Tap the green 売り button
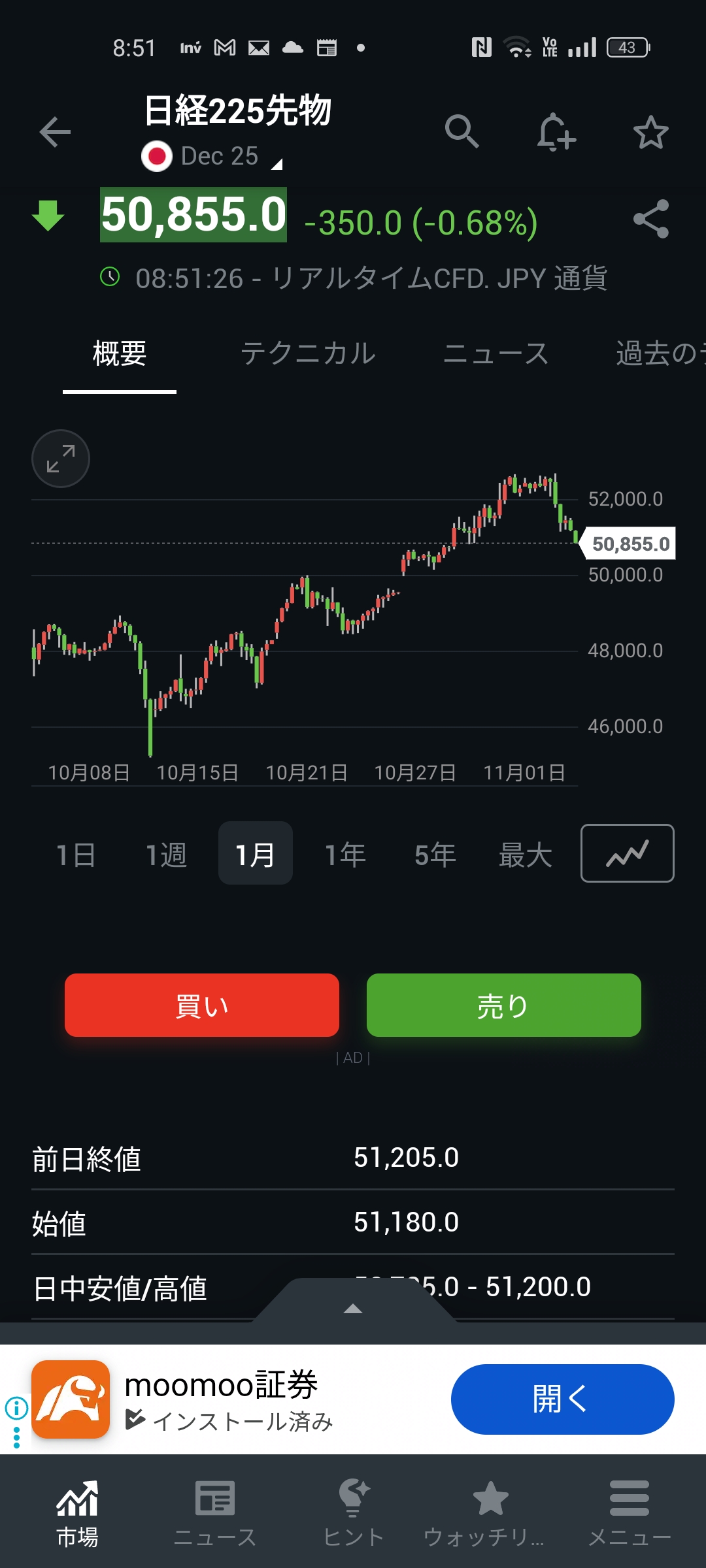This screenshot has width=706, height=1568. 503,1005
